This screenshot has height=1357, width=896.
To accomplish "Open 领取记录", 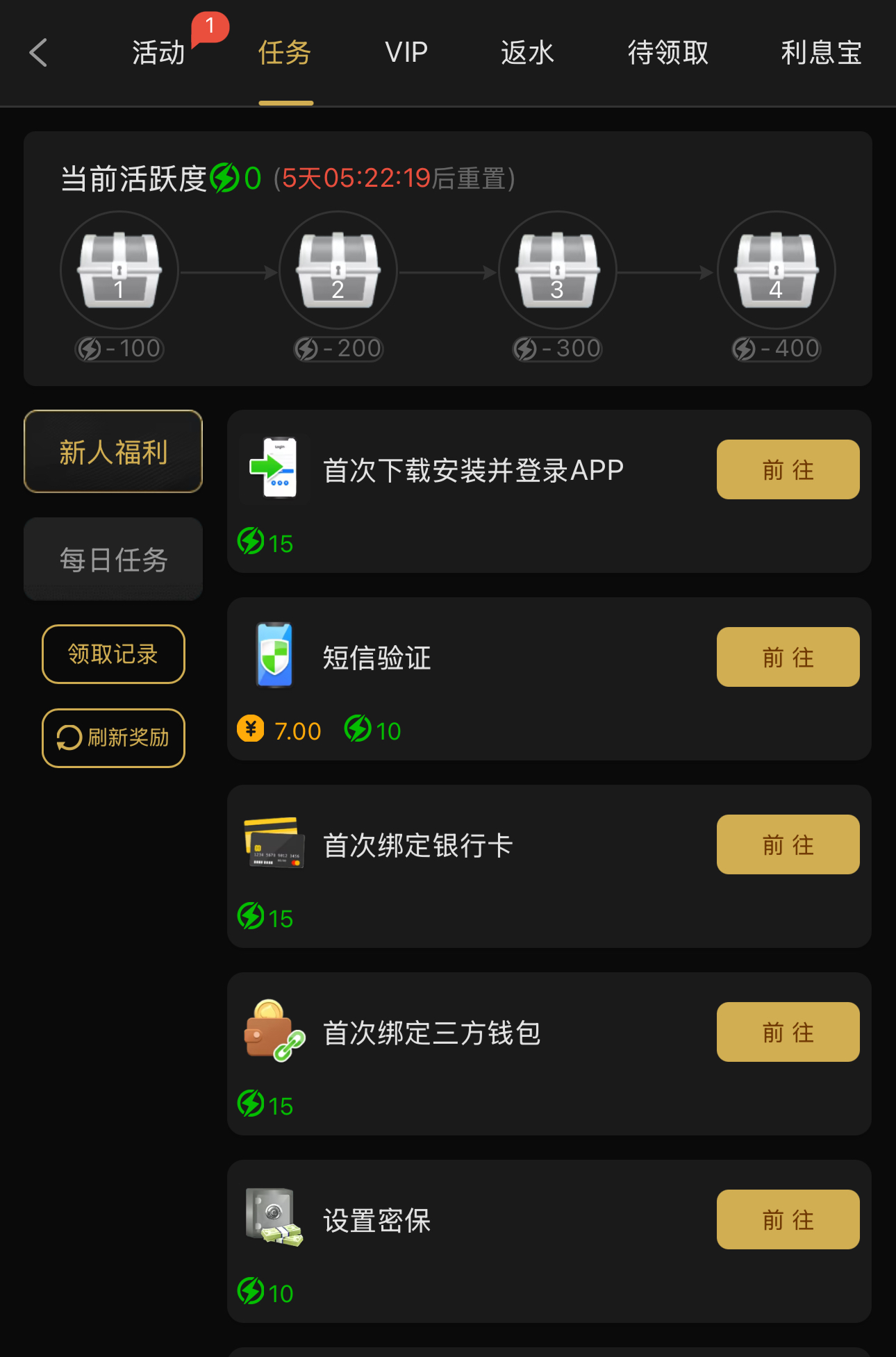I will tap(113, 653).
